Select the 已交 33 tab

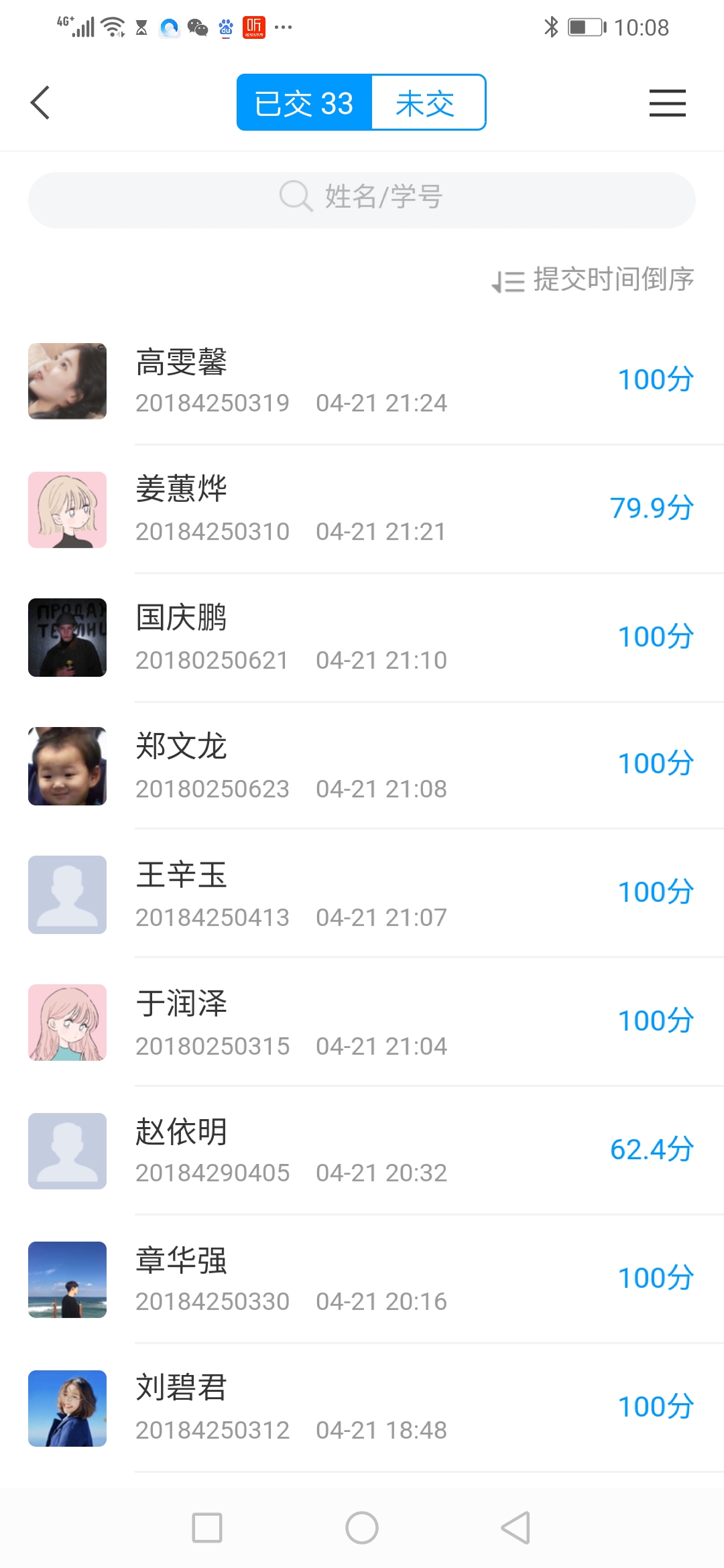pos(304,103)
